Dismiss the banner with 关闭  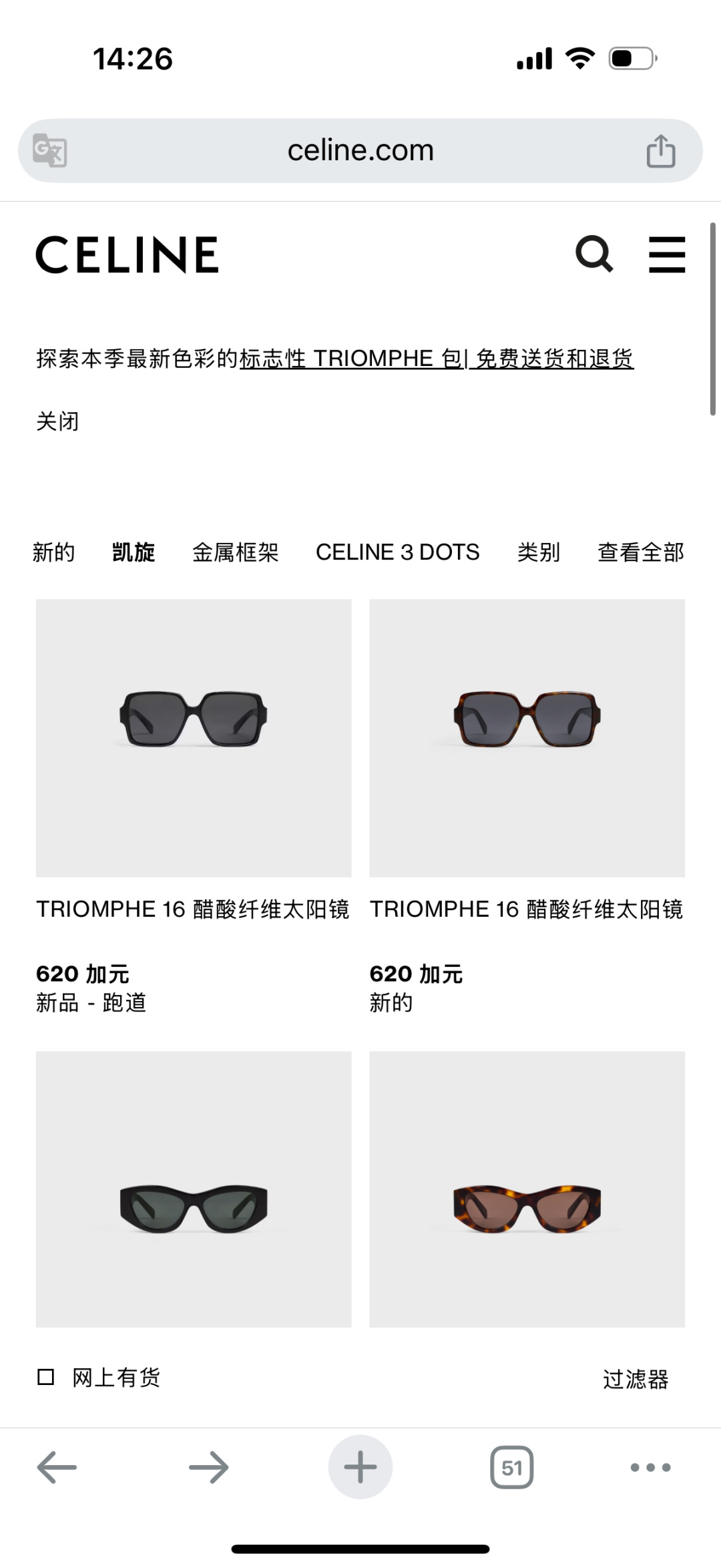[57, 421]
